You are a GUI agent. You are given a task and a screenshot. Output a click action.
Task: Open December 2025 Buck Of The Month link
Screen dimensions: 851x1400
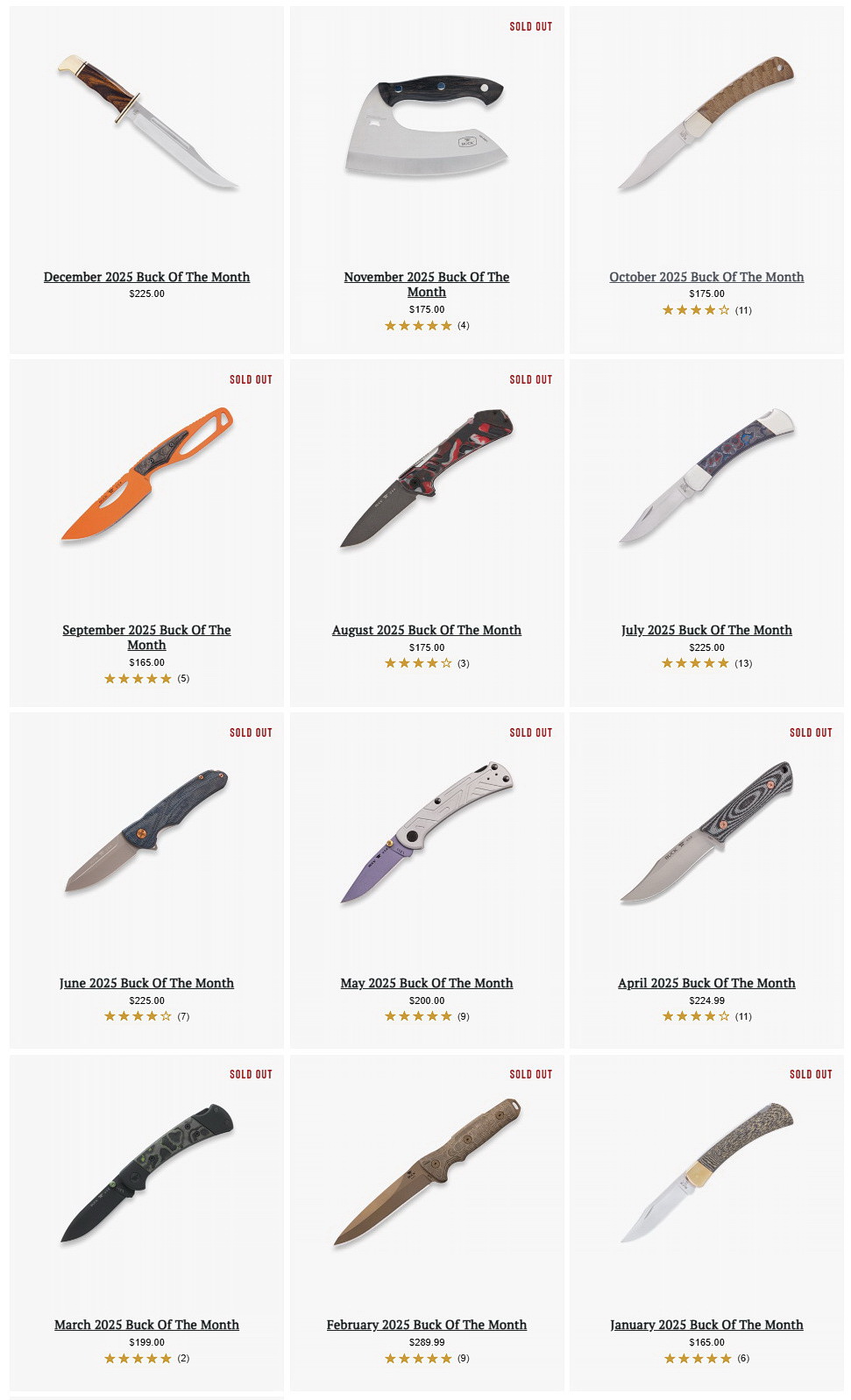point(146,277)
